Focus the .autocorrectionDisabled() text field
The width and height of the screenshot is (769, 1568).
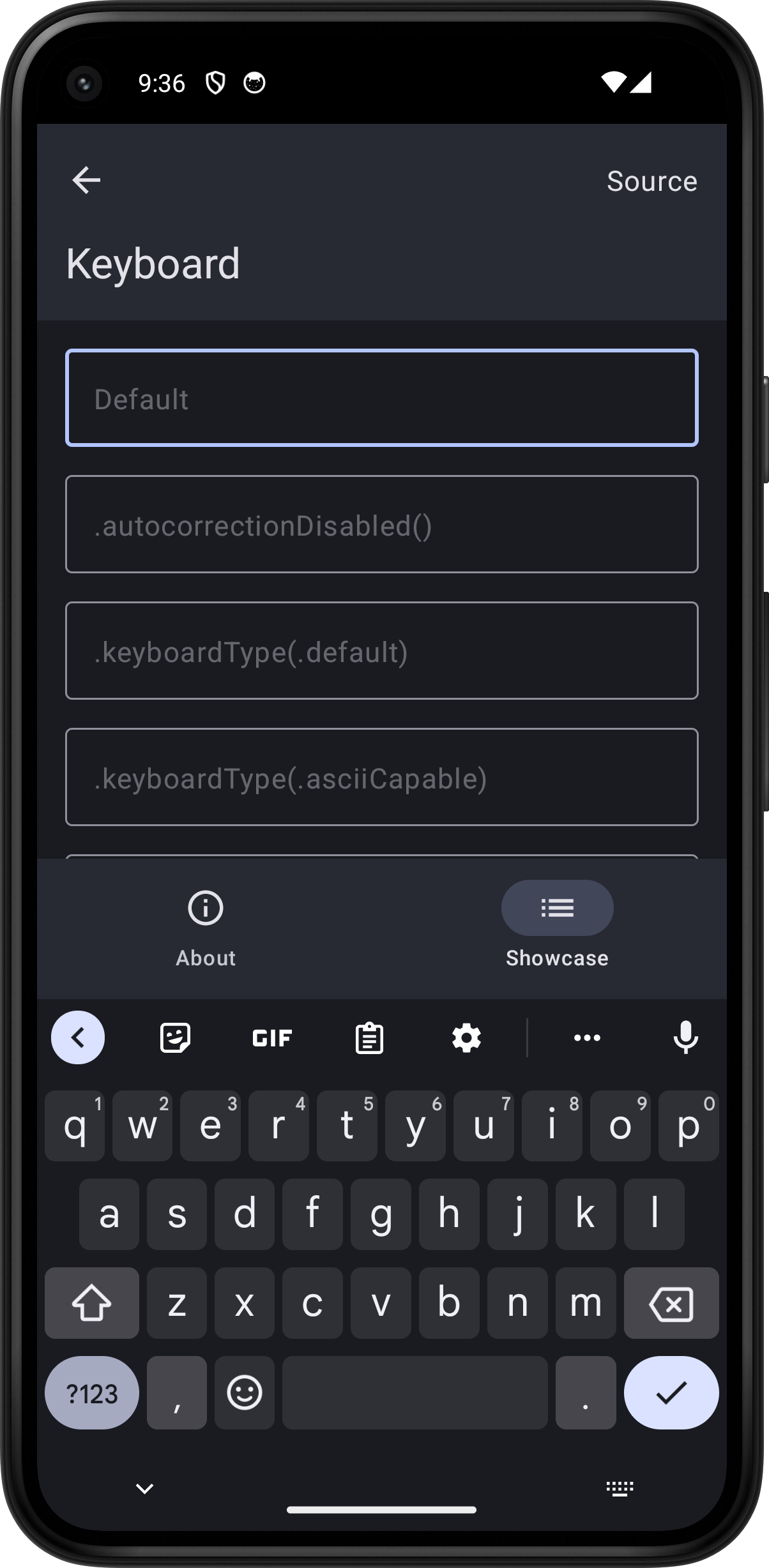(381, 525)
